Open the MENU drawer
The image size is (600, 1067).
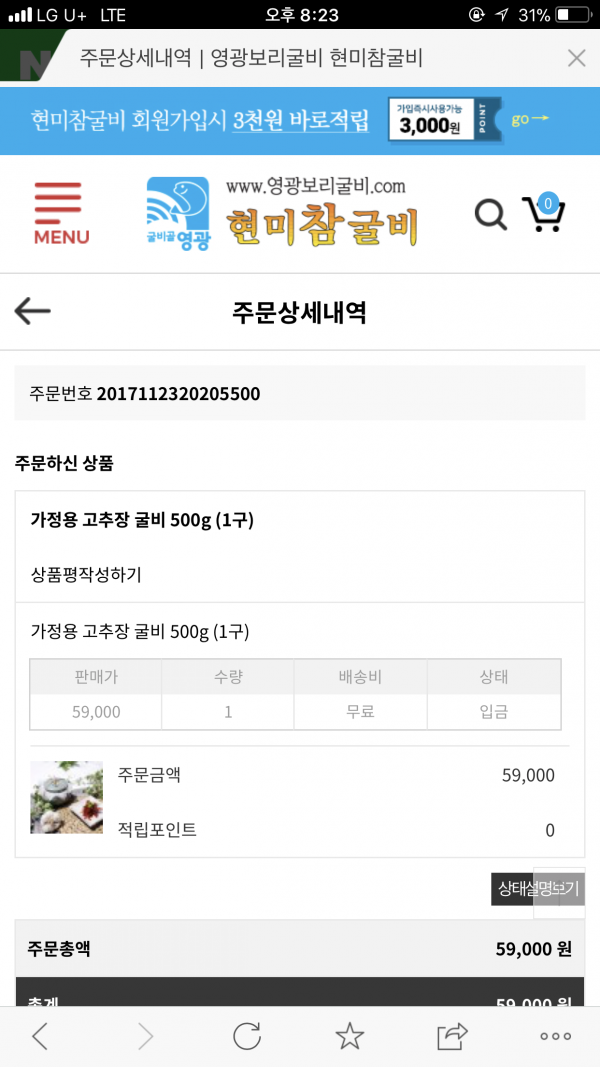pos(61,213)
